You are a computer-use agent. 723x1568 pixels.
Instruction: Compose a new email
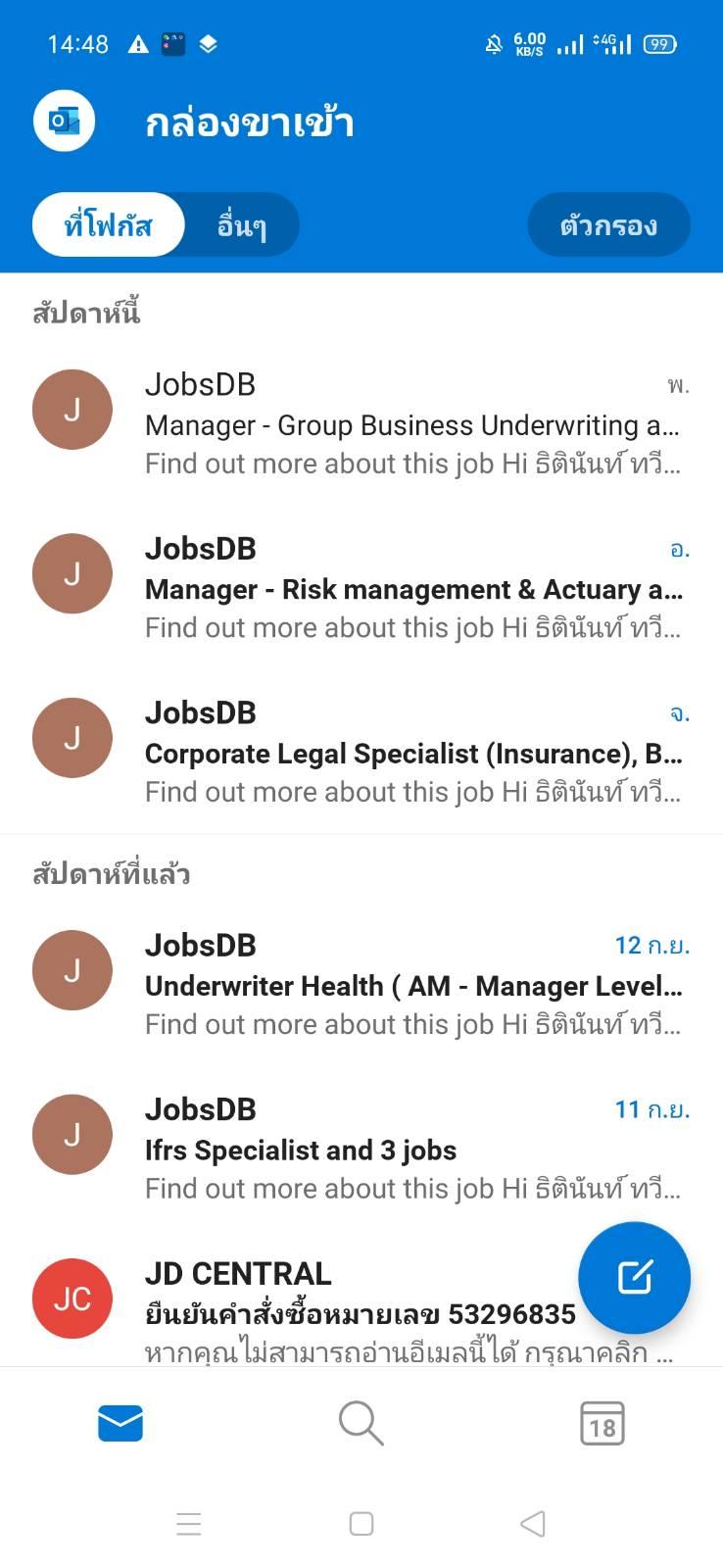634,1278
